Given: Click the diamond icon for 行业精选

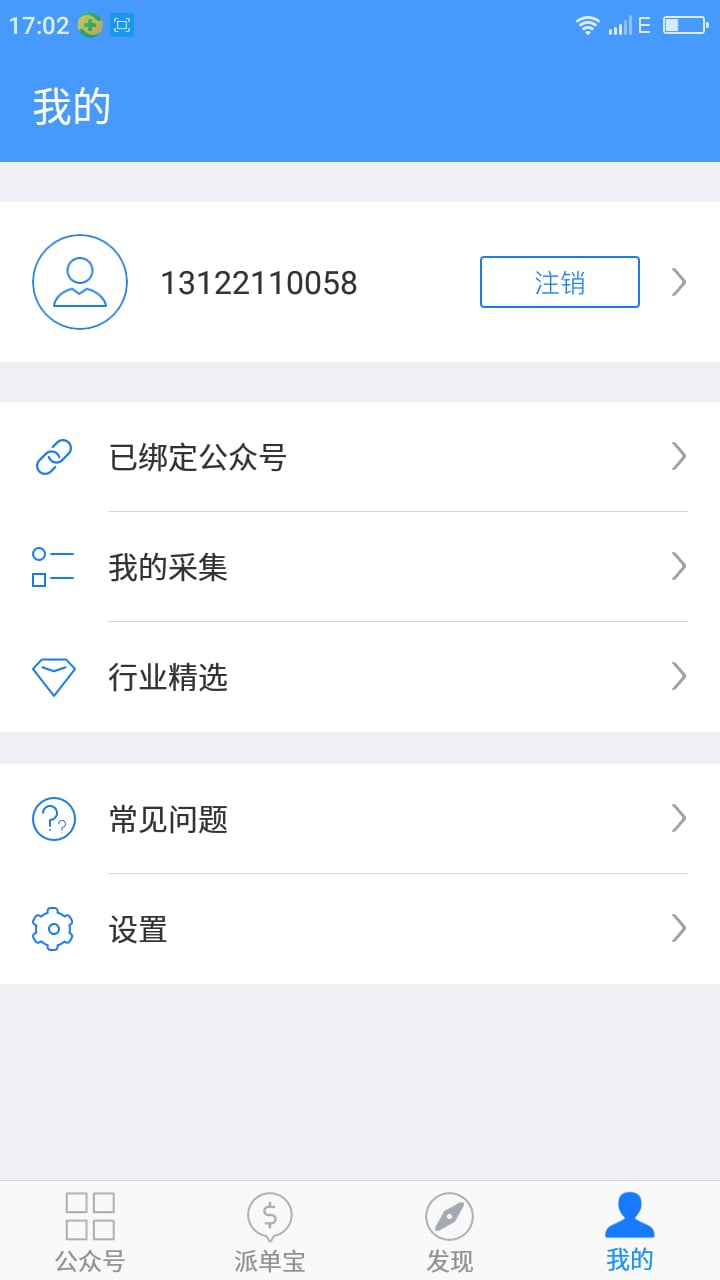Looking at the screenshot, I should pyautogui.click(x=53, y=676).
